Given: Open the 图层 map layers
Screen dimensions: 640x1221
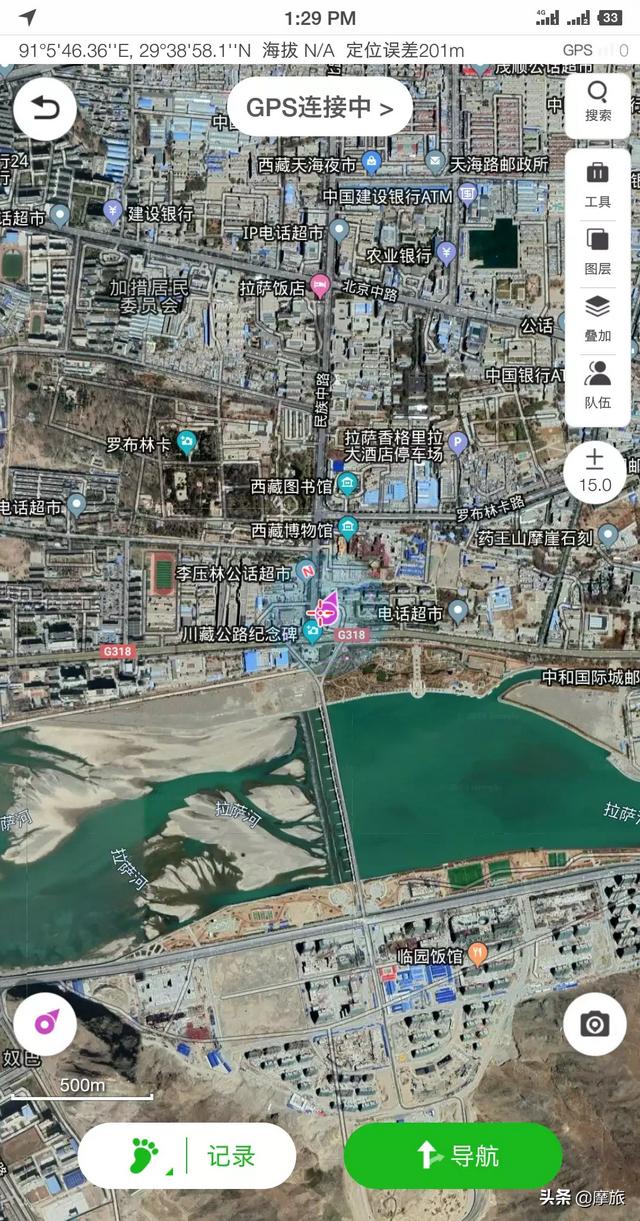Looking at the screenshot, I should click(x=598, y=252).
